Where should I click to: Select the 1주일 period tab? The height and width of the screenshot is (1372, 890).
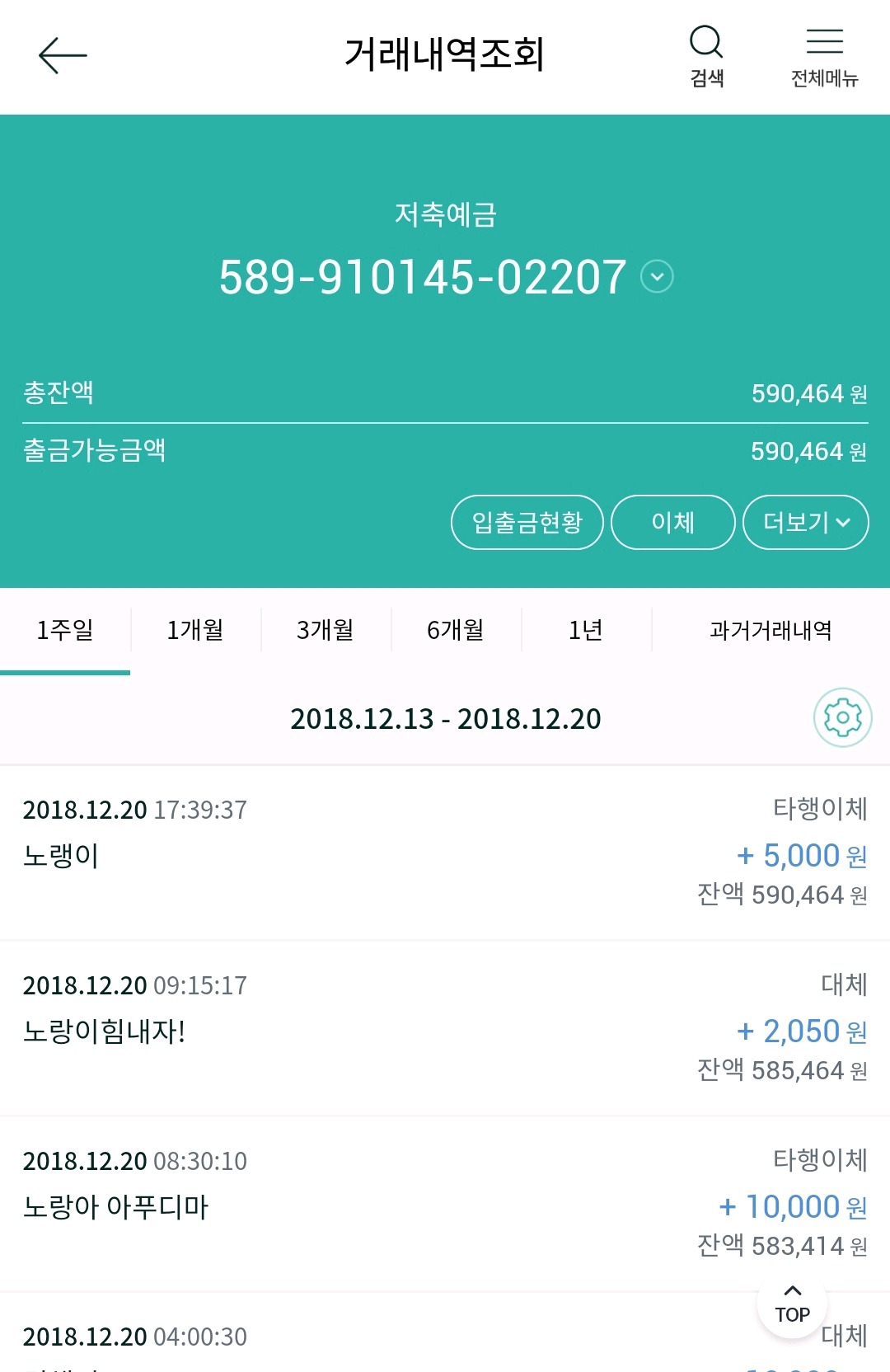[65, 631]
